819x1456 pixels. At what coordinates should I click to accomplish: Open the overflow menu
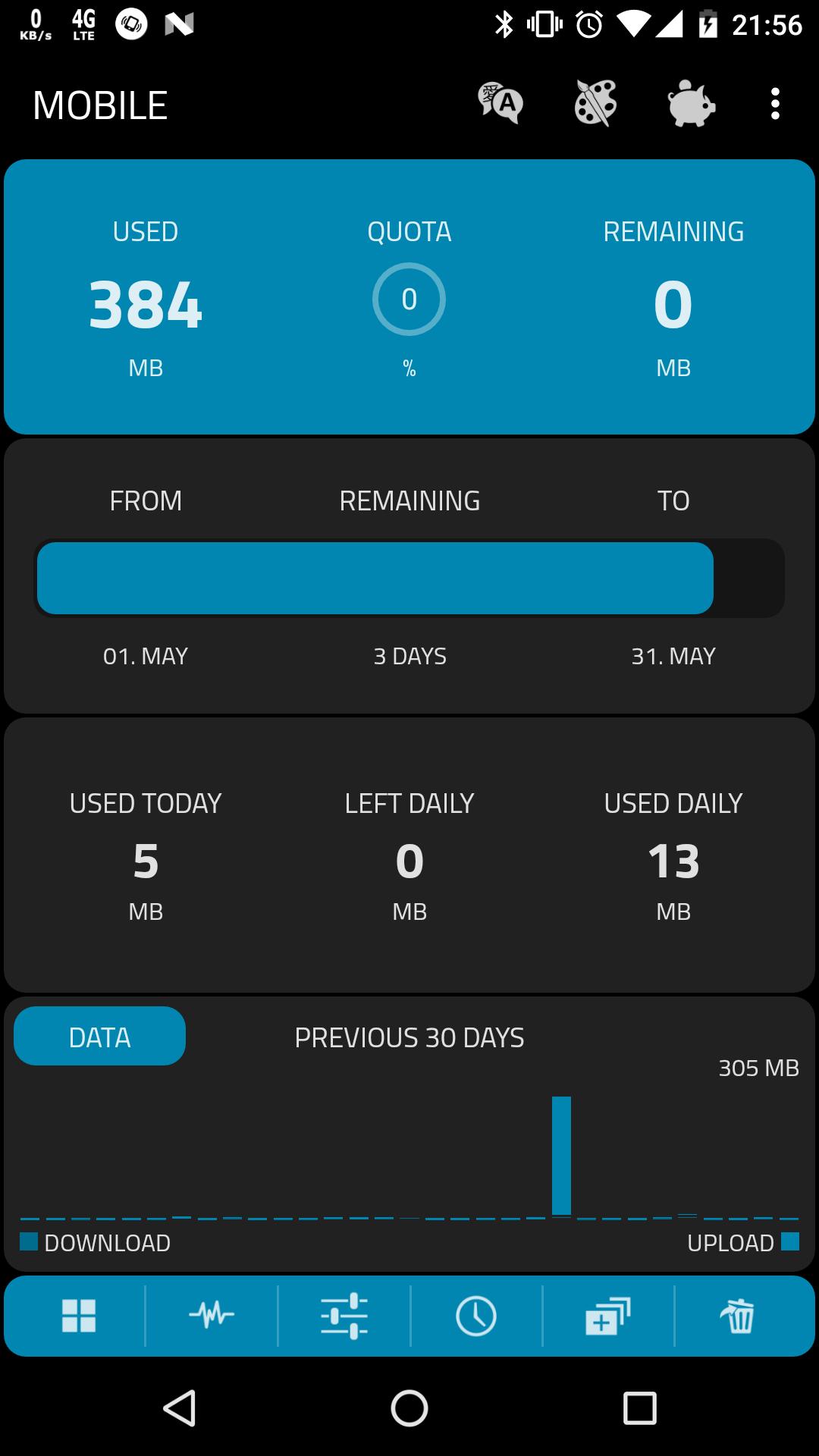point(774,103)
